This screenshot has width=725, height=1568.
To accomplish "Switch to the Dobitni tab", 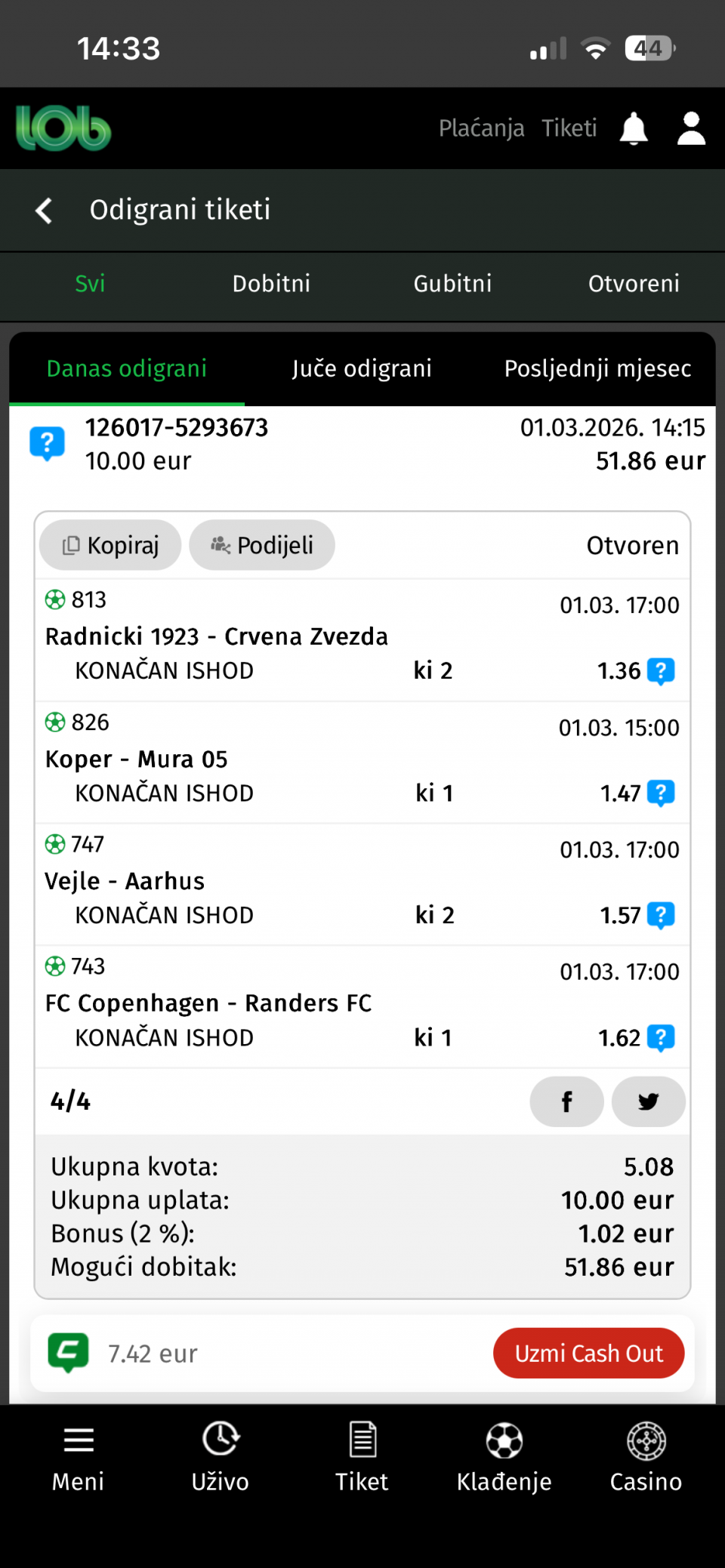I will [271, 284].
